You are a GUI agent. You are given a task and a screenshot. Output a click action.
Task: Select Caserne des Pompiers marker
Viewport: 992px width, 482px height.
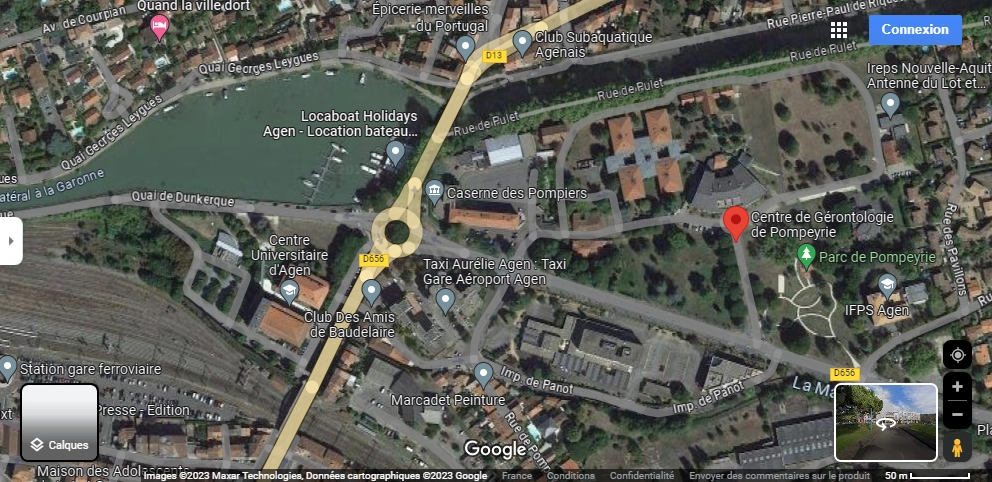tap(434, 190)
